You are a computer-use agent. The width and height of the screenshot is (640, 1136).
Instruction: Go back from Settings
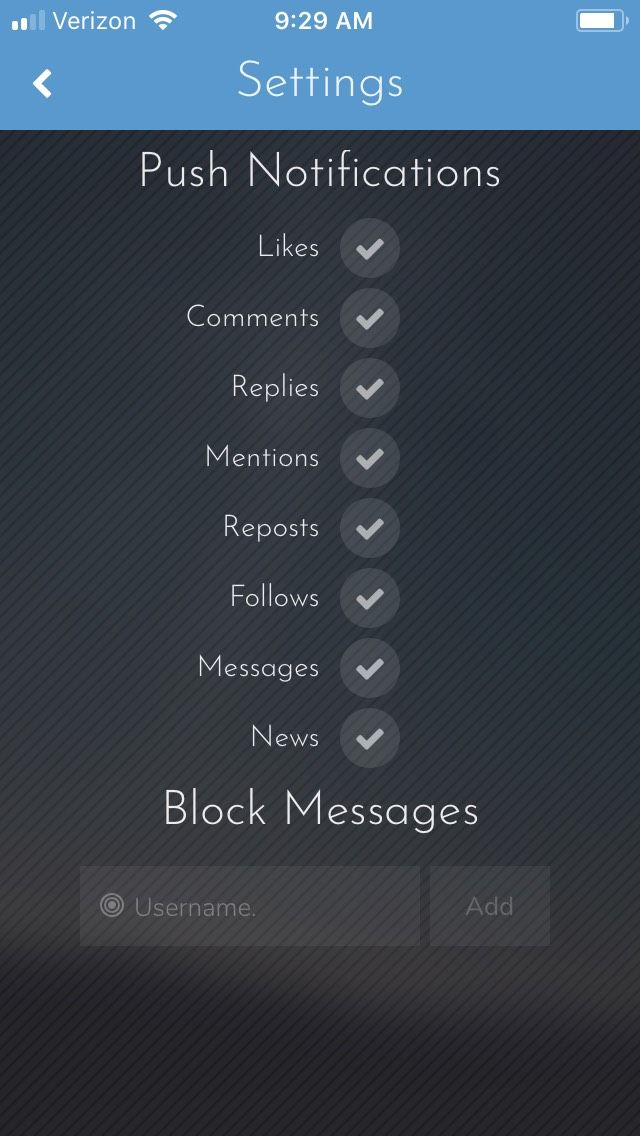point(43,83)
